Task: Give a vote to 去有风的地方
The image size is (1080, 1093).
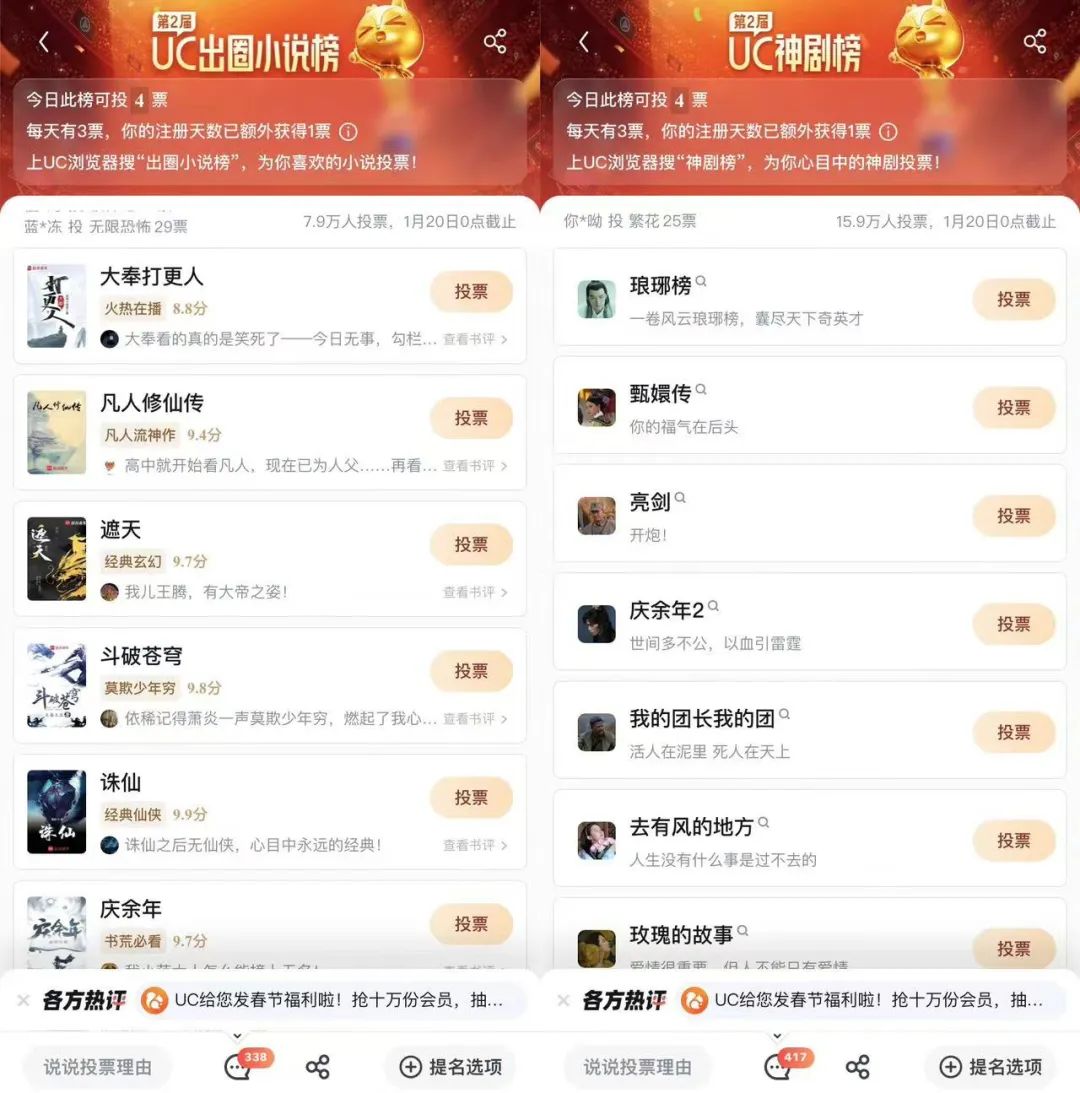Action: (1013, 841)
